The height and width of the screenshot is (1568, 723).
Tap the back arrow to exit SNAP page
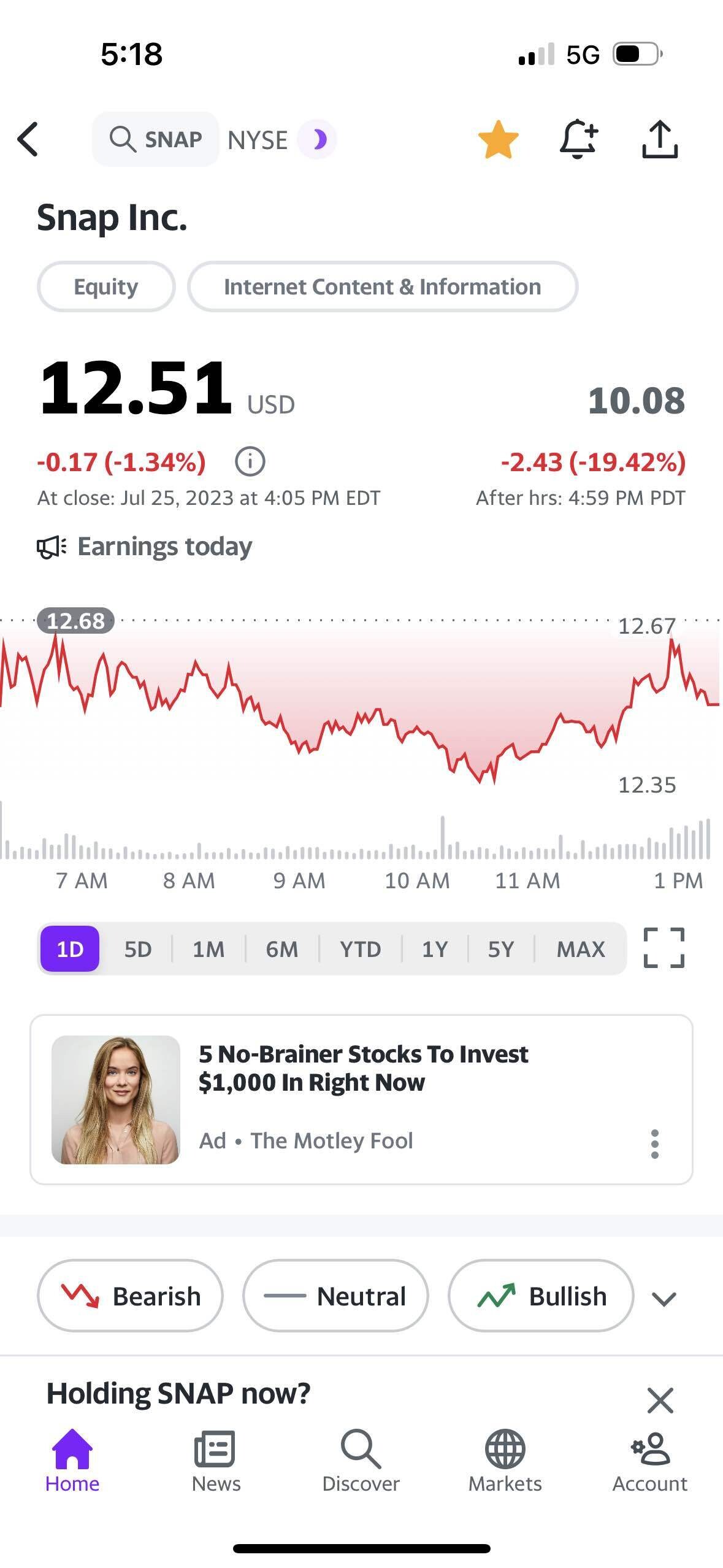click(29, 139)
